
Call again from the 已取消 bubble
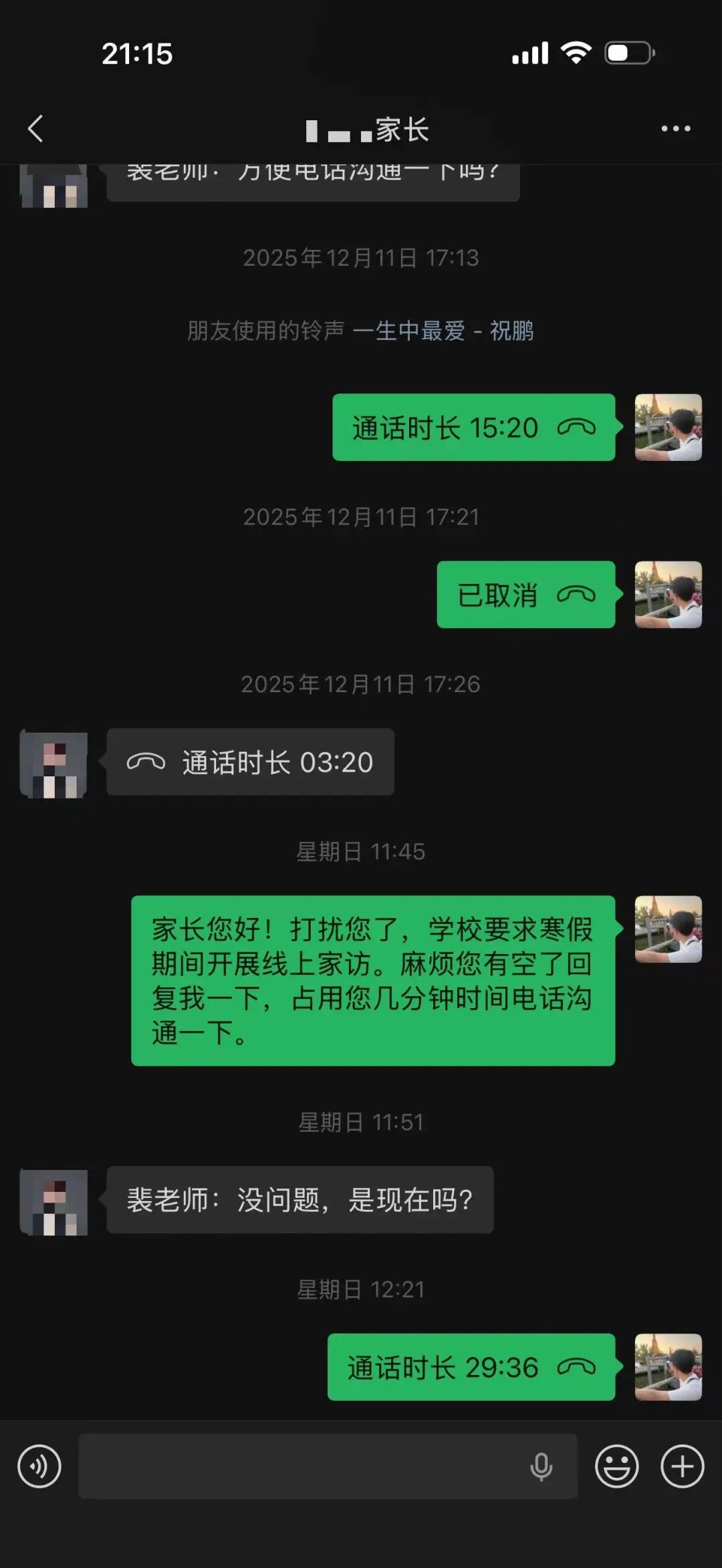pyautogui.click(x=525, y=595)
